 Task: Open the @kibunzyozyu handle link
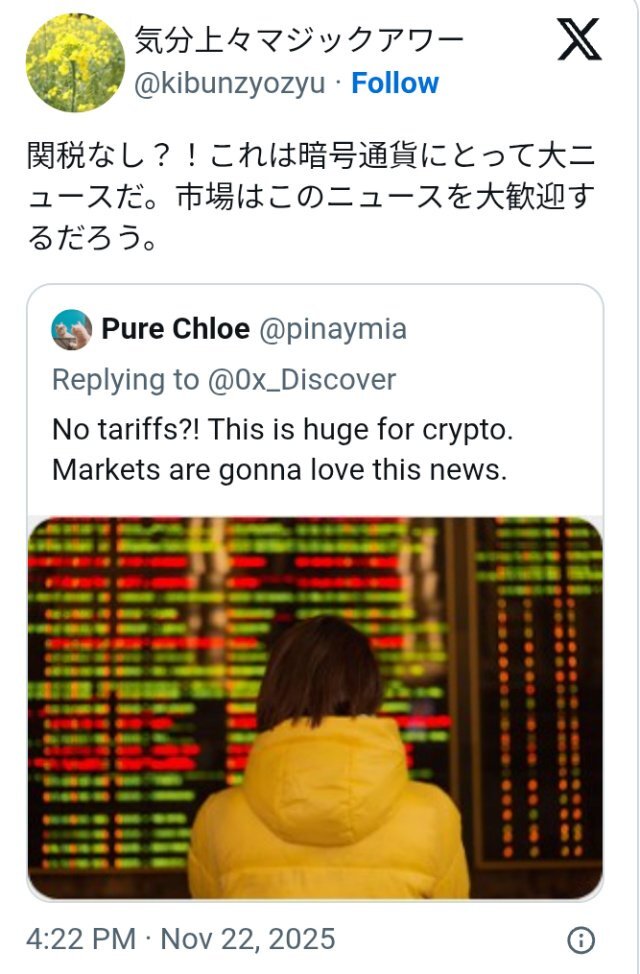tap(230, 84)
